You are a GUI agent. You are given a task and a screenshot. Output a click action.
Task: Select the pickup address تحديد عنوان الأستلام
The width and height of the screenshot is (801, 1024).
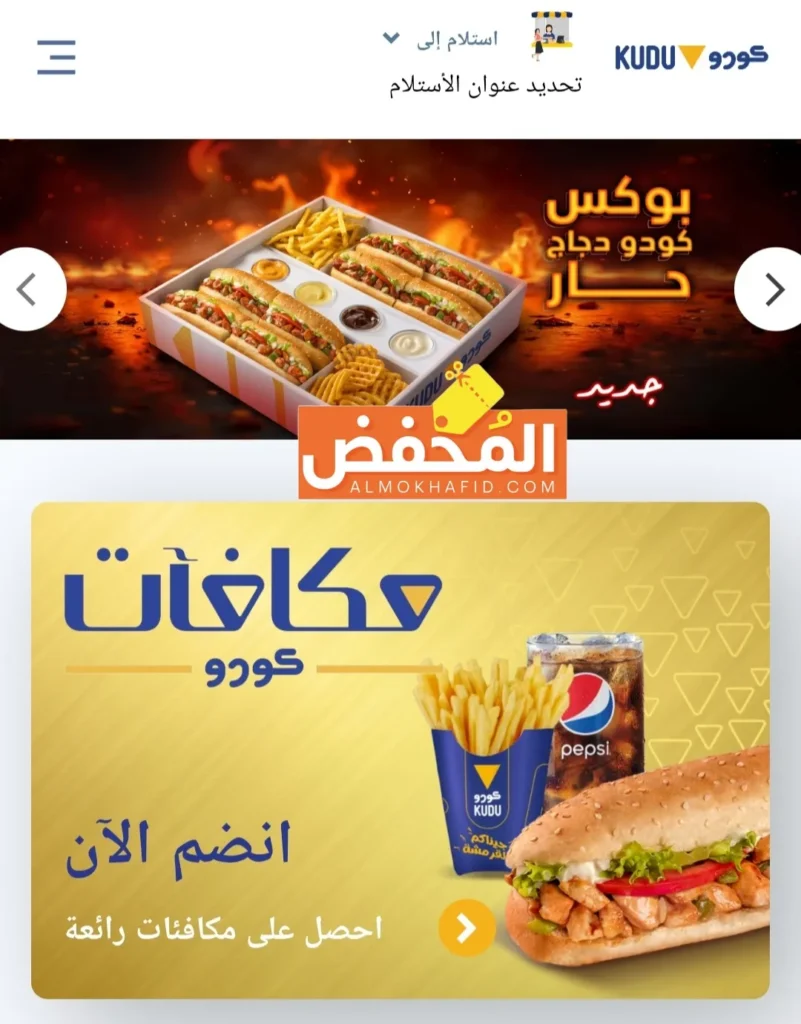485,85
